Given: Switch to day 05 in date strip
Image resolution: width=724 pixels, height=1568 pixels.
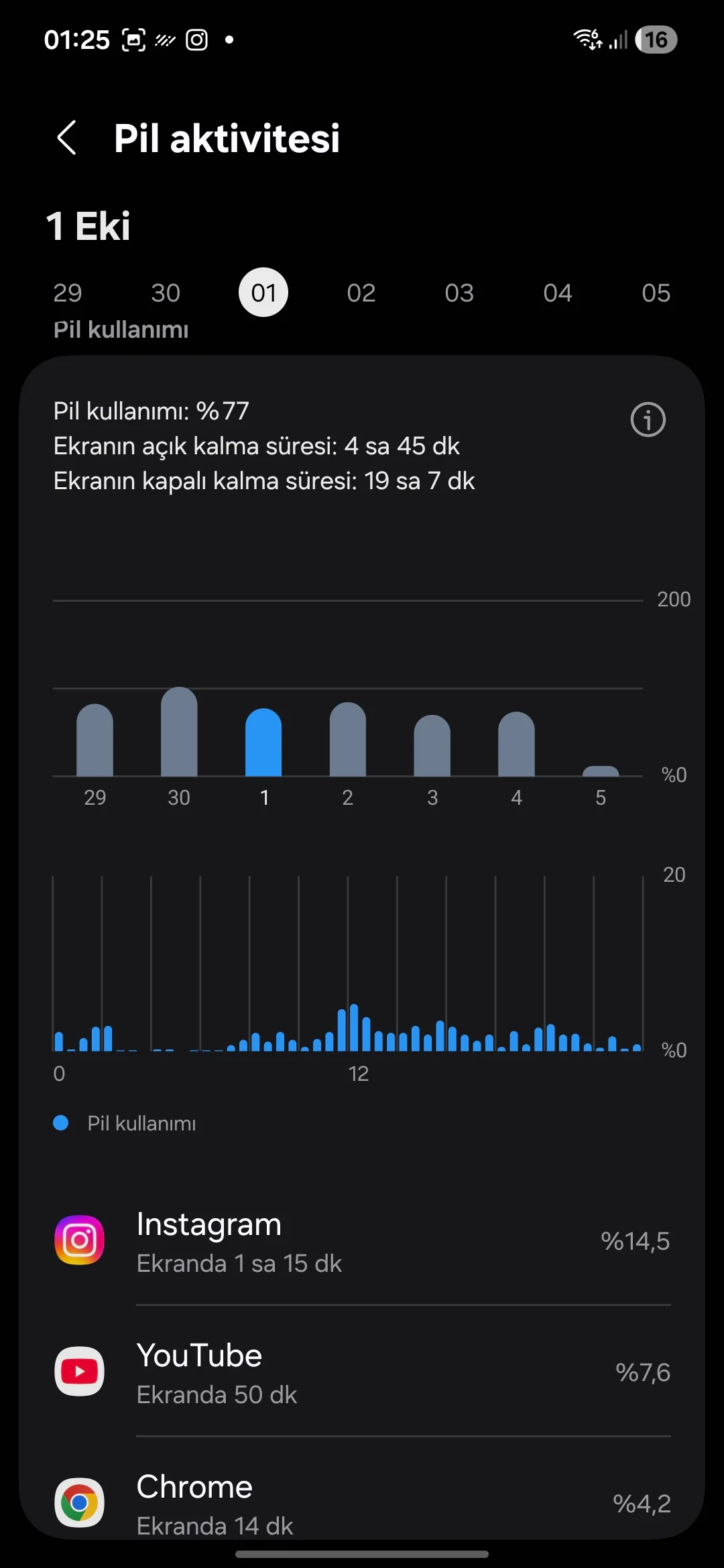Looking at the screenshot, I should pyautogui.click(x=656, y=293).
